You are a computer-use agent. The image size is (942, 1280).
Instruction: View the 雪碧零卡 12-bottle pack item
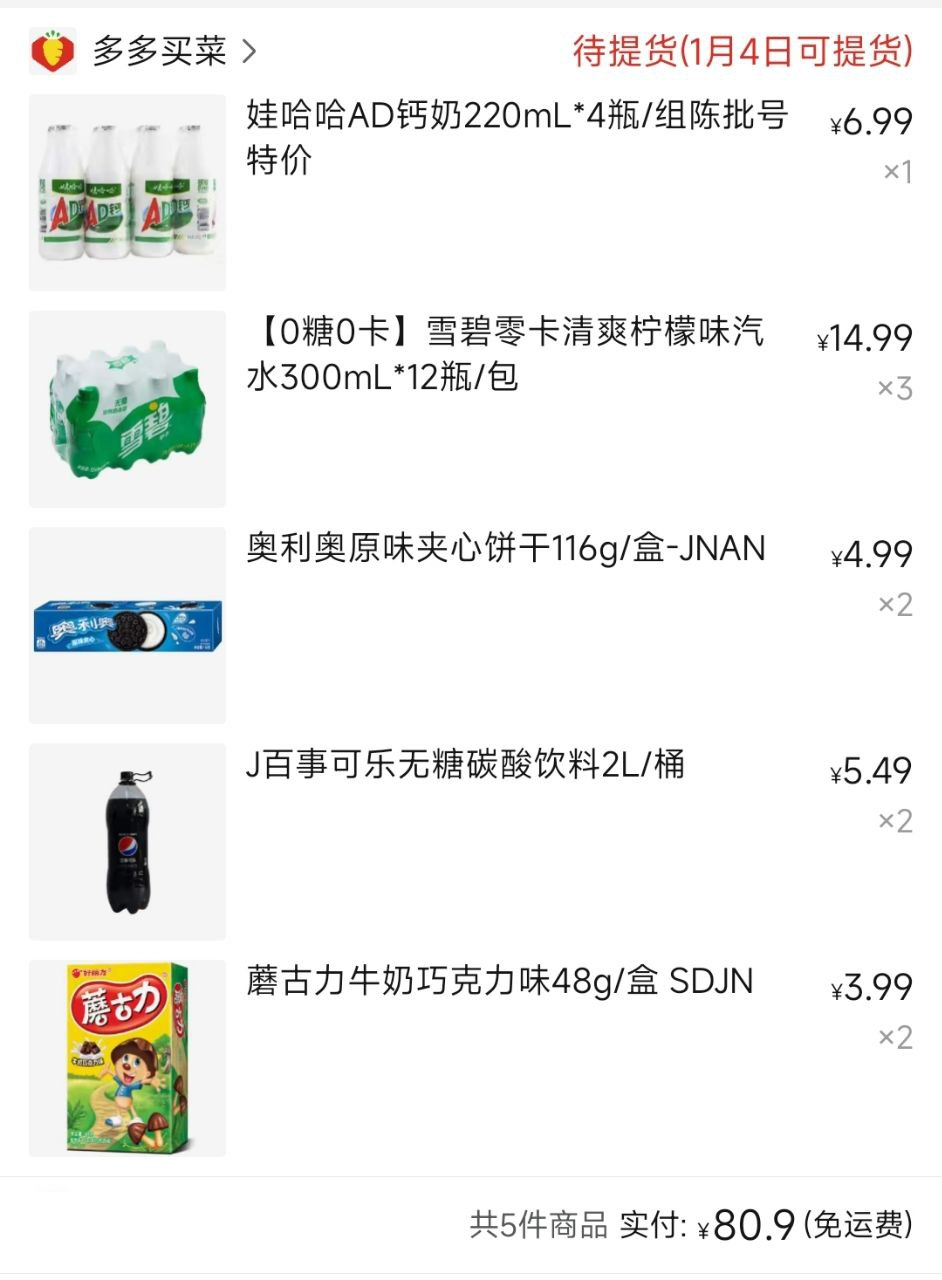tap(505, 354)
